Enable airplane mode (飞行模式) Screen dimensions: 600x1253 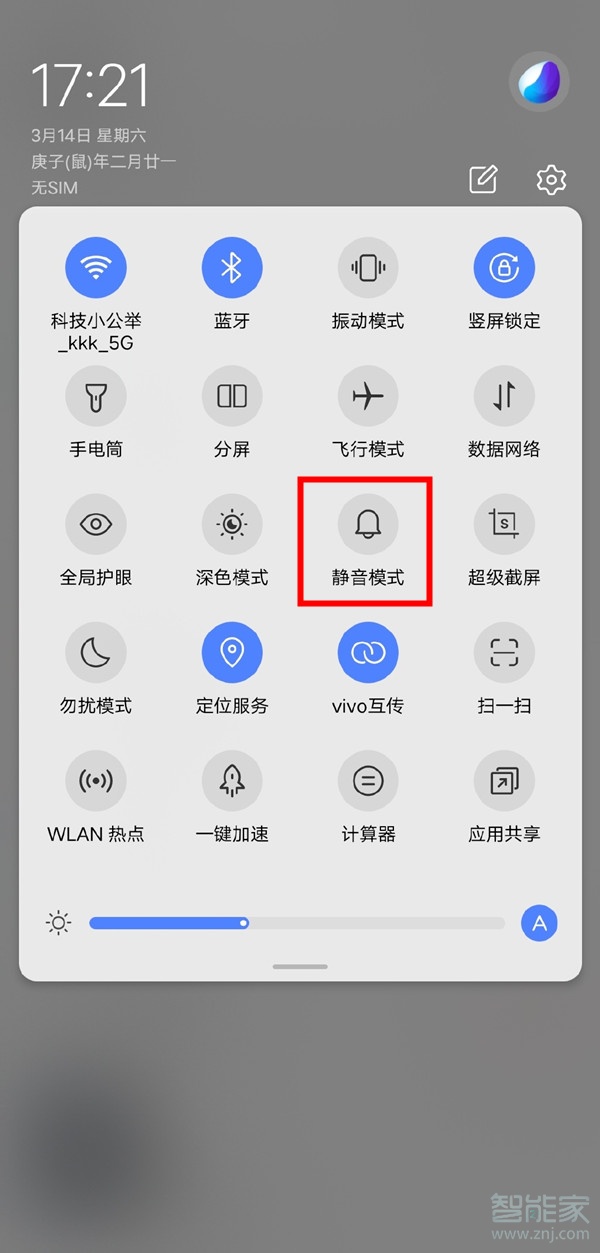coord(368,395)
